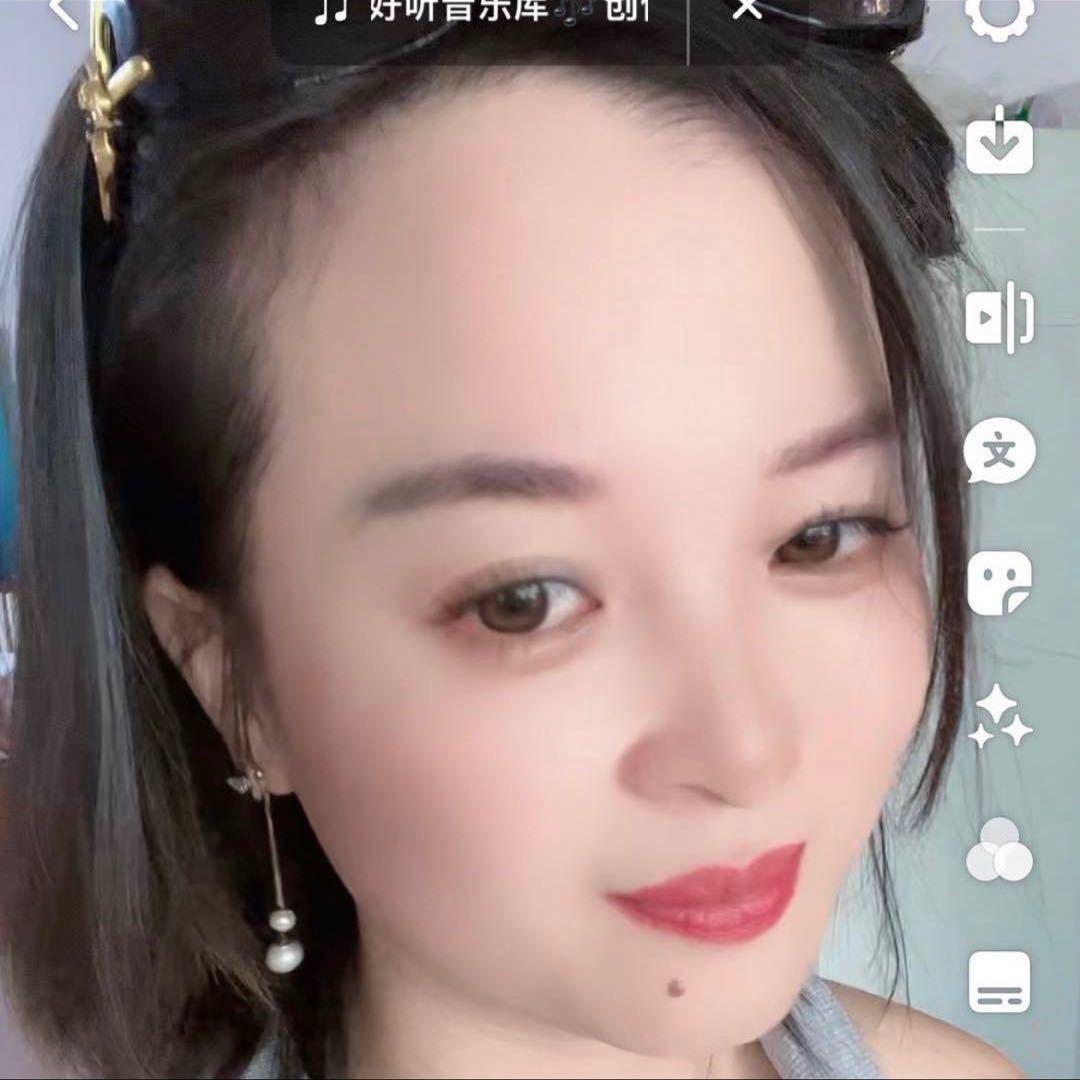Open the video clip trimming tool
This screenshot has width=1080, height=1080.
click(999, 317)
